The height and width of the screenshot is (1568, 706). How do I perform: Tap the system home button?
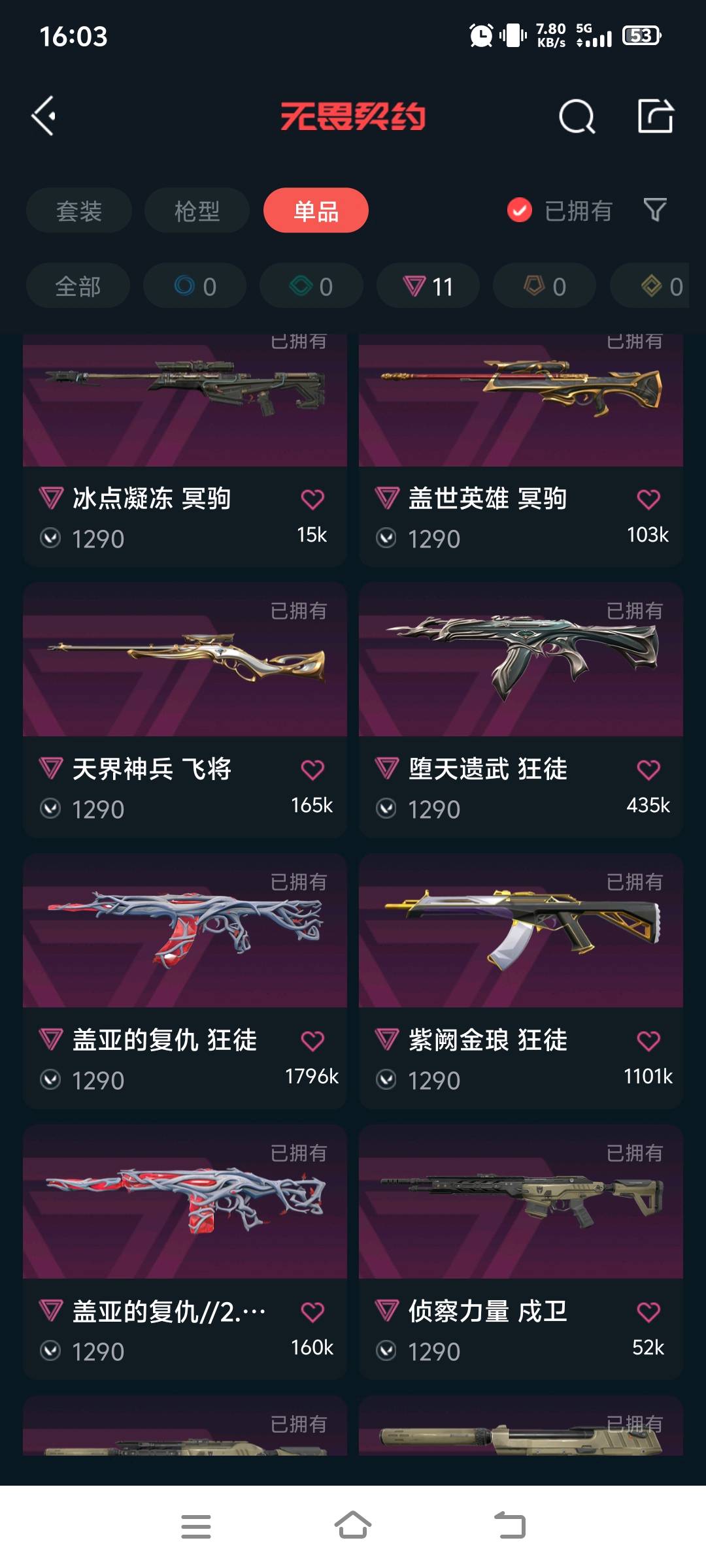click(353, 1526)
